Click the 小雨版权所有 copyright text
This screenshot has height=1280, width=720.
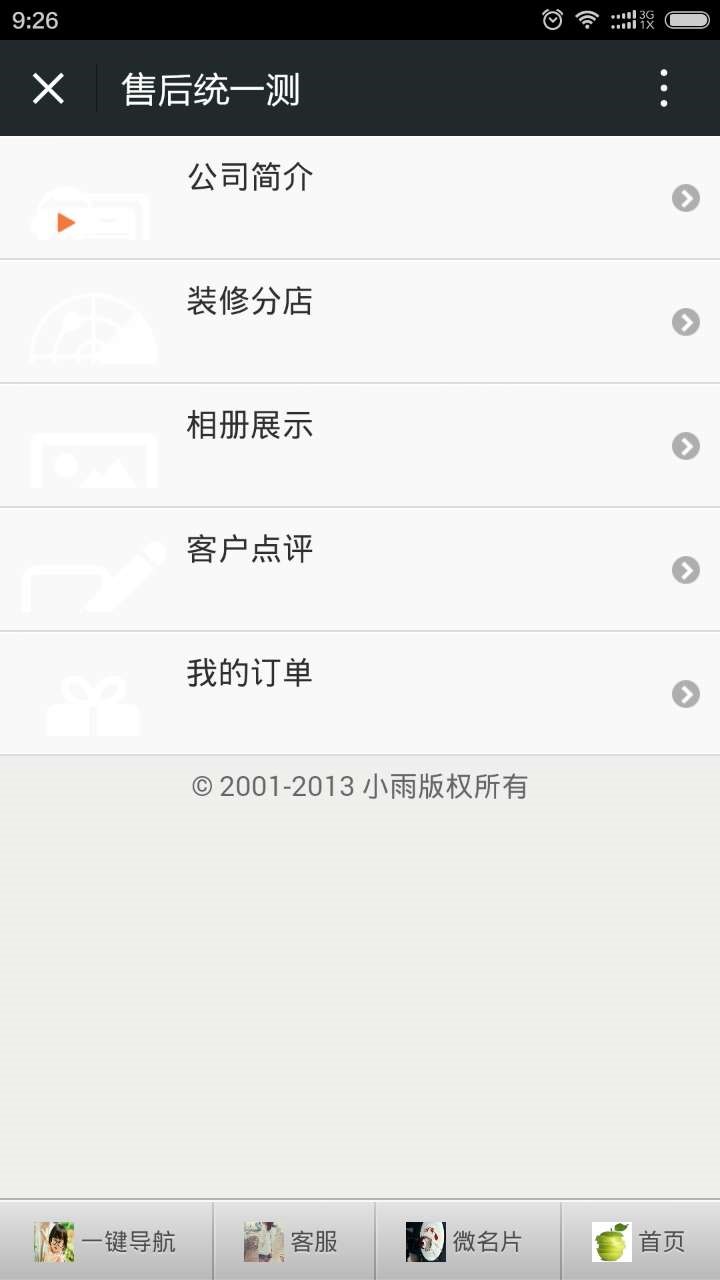coord(360,788)
